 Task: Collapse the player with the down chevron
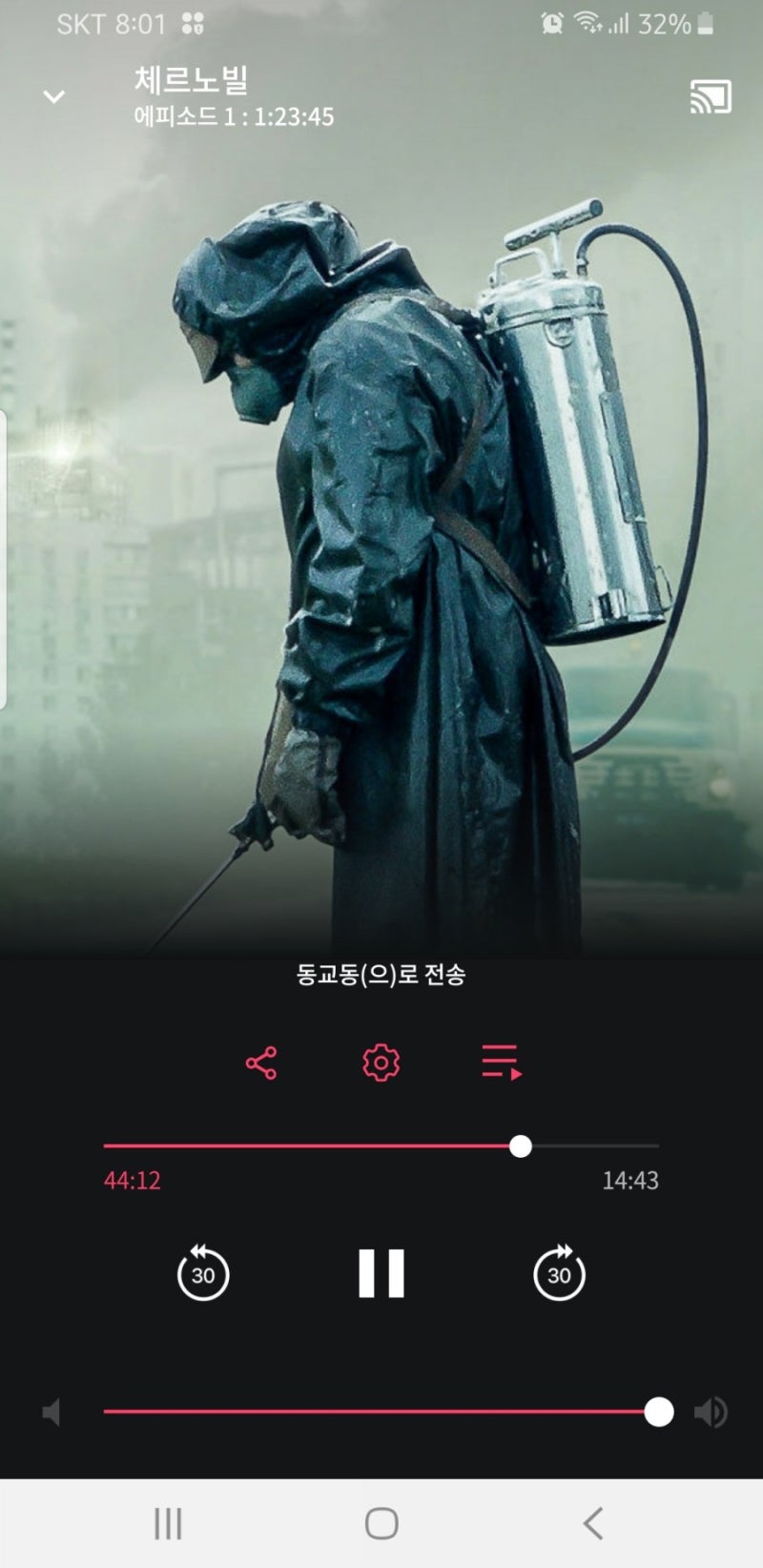click(54, 96)
